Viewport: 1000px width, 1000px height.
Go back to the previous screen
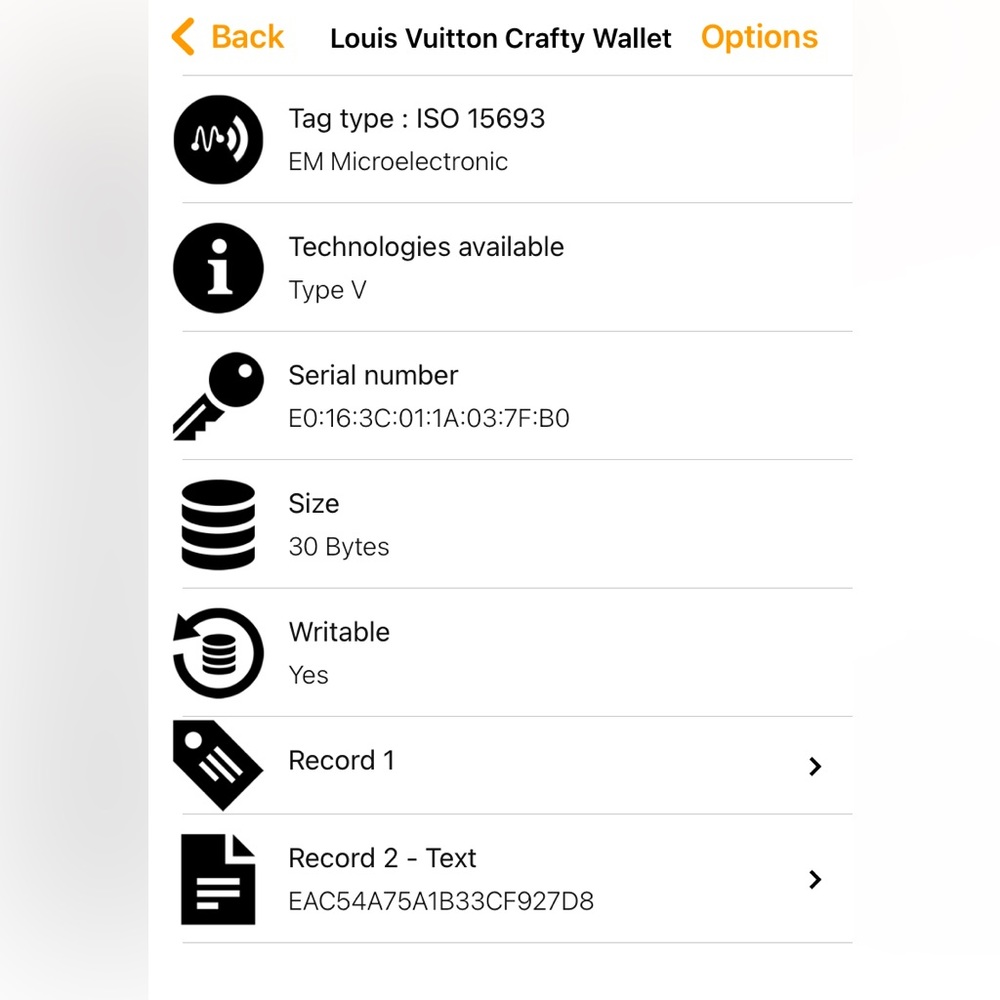[x=228, y=38]
